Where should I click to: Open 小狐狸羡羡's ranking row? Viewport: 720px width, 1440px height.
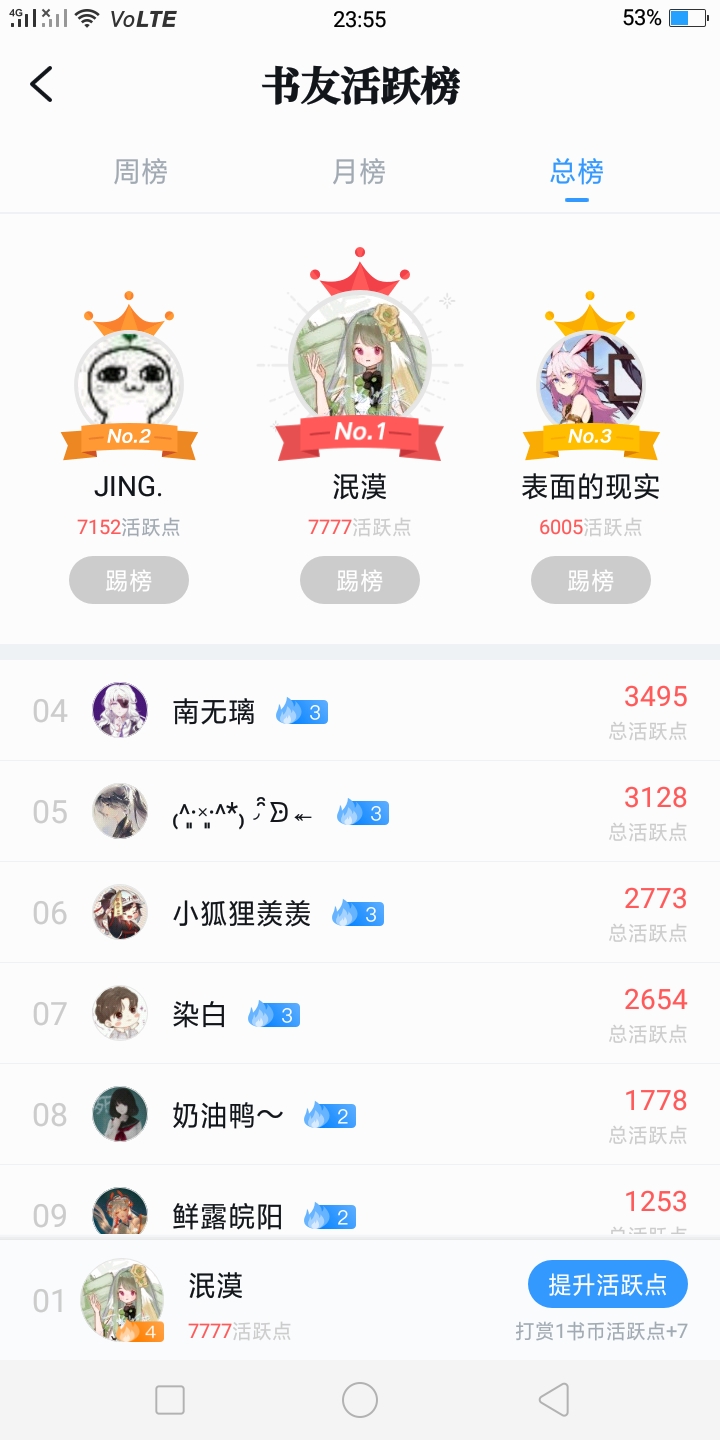pyautogui.click(x=360, y=913)
